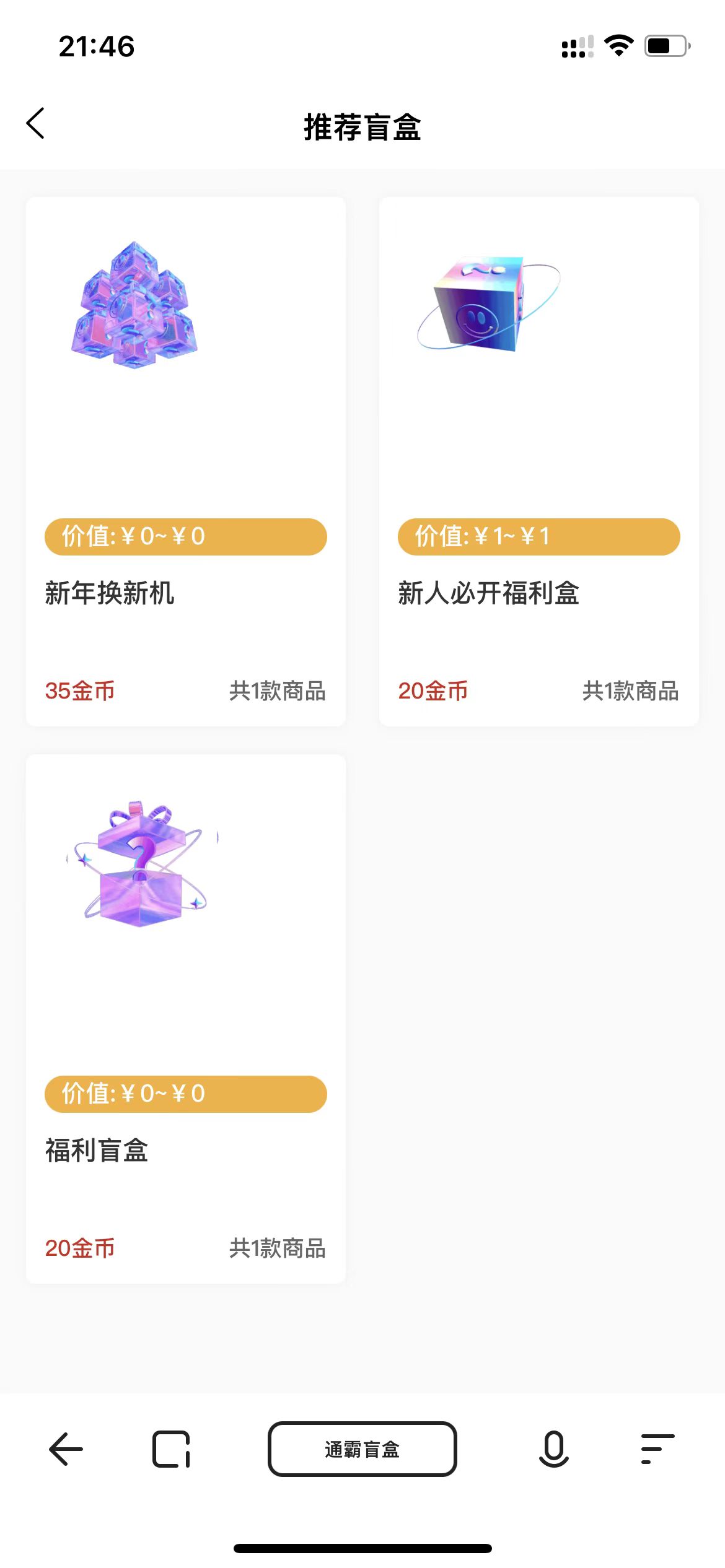
Task: Open the 新年换新机 blind box card
Action: (x=185, y=461)
